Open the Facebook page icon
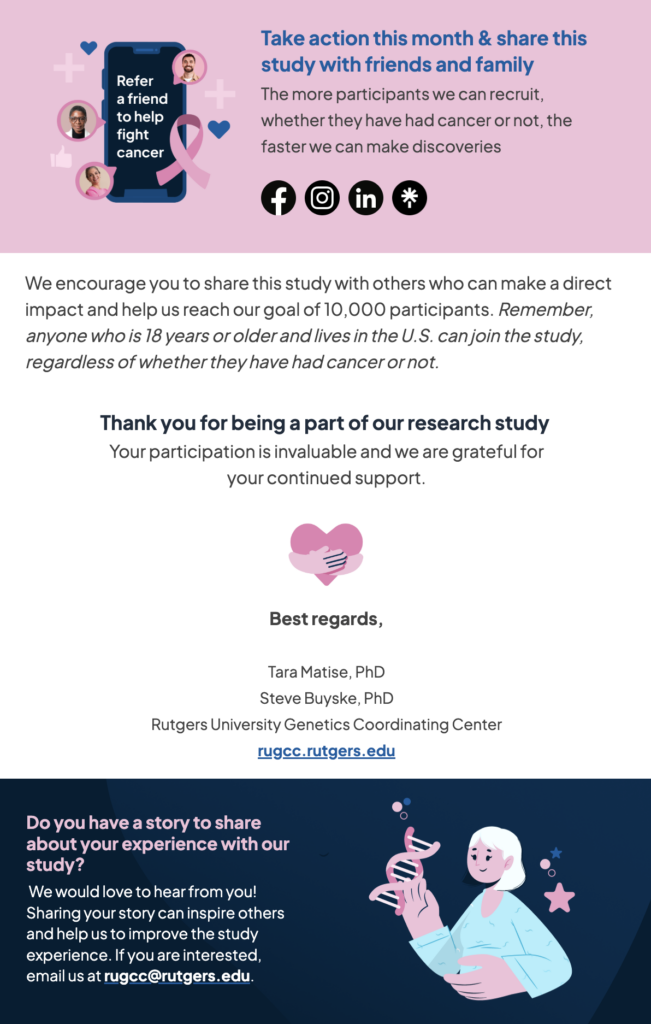The image size is (651, 1024). 279,198
